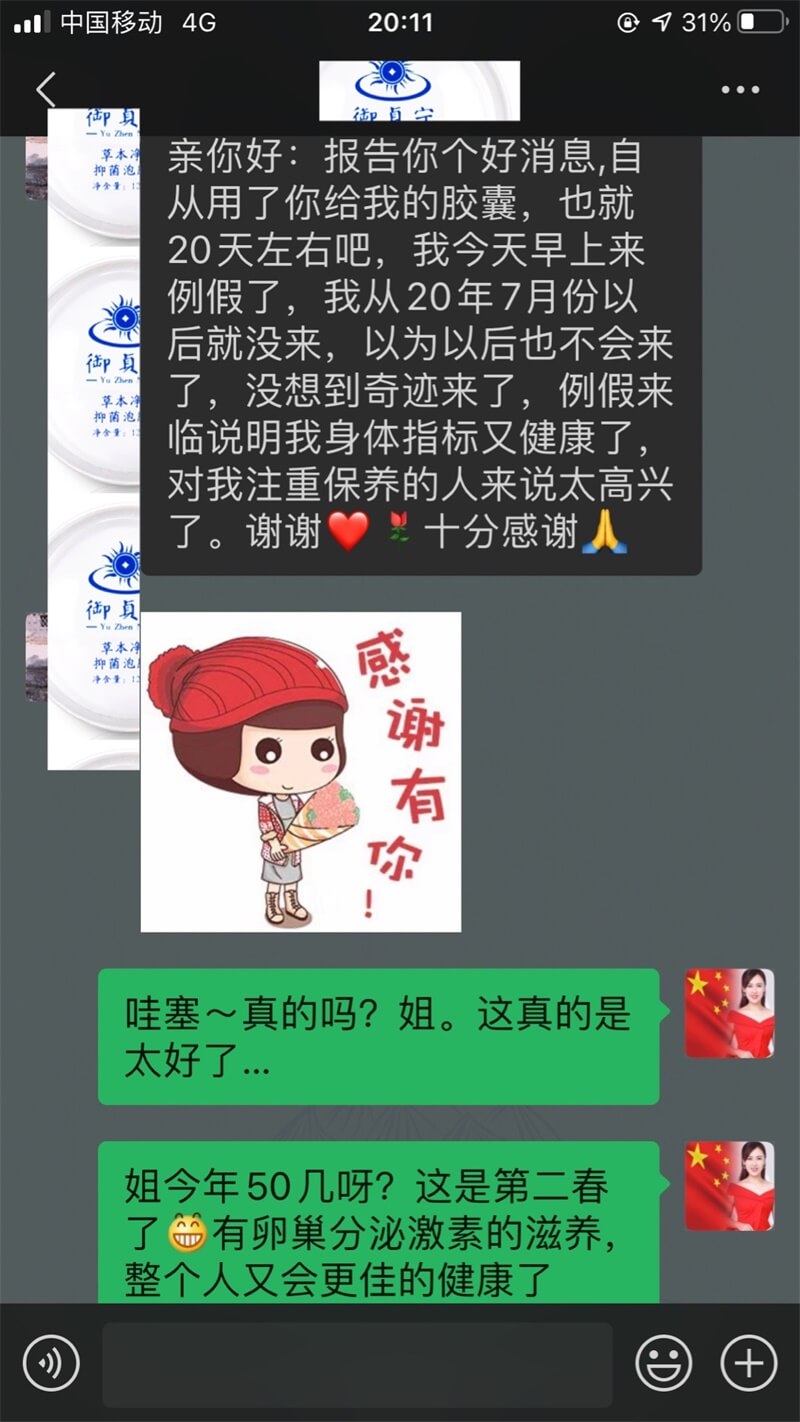Open the emoji sticker panel
This screenshot has width=800, height=1422.
(x=665, y=1364)
